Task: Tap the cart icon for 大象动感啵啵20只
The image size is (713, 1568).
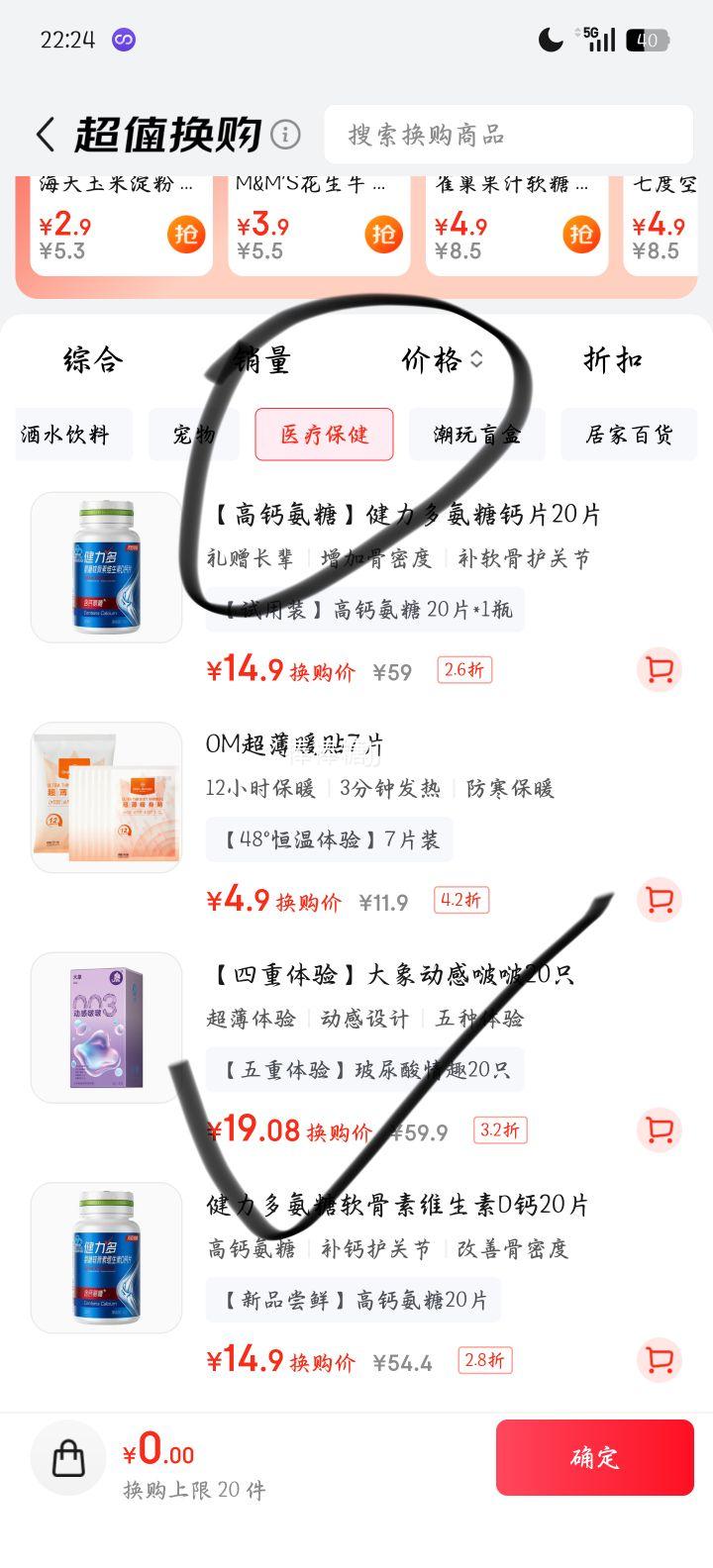Action: pyautogui.click(x=660, y=1129)
